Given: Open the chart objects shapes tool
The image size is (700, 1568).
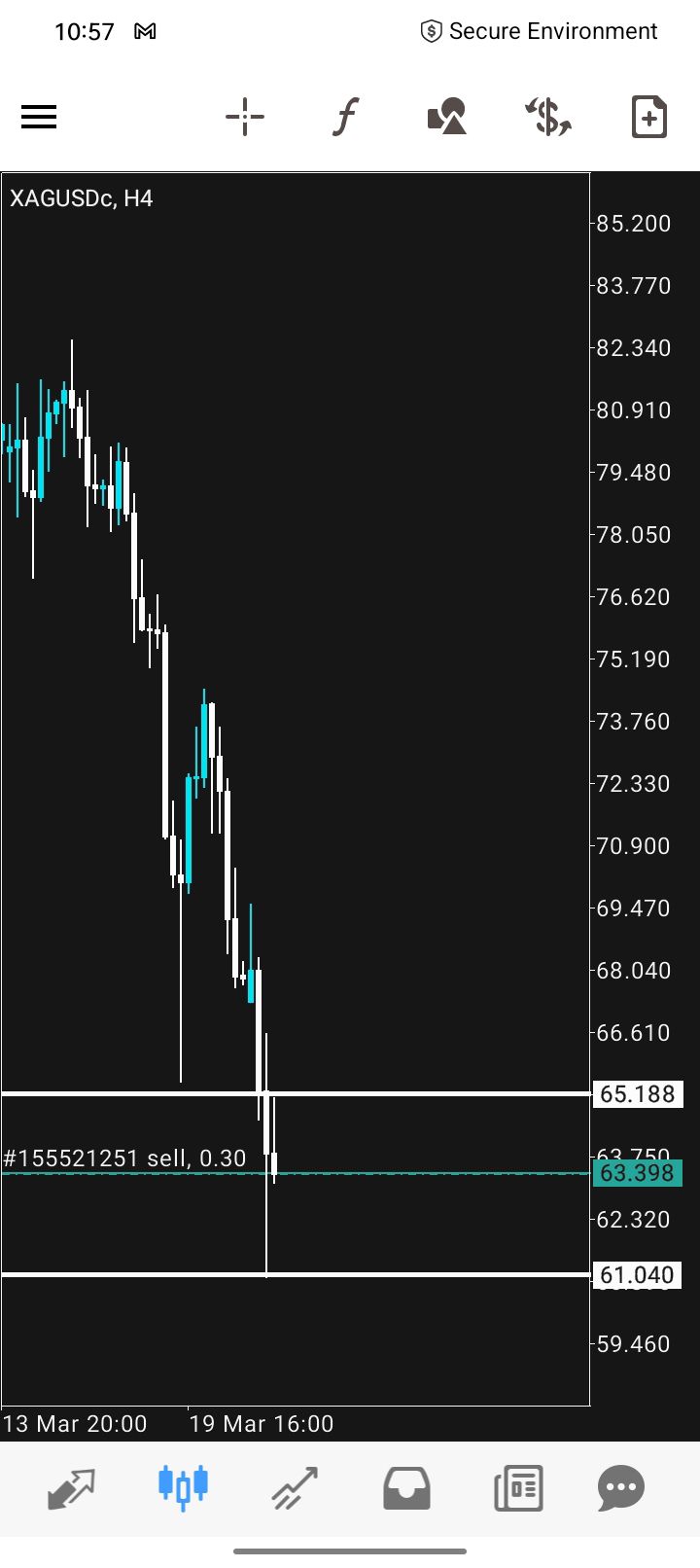Looking at the screenshot, I should point(447,118).
